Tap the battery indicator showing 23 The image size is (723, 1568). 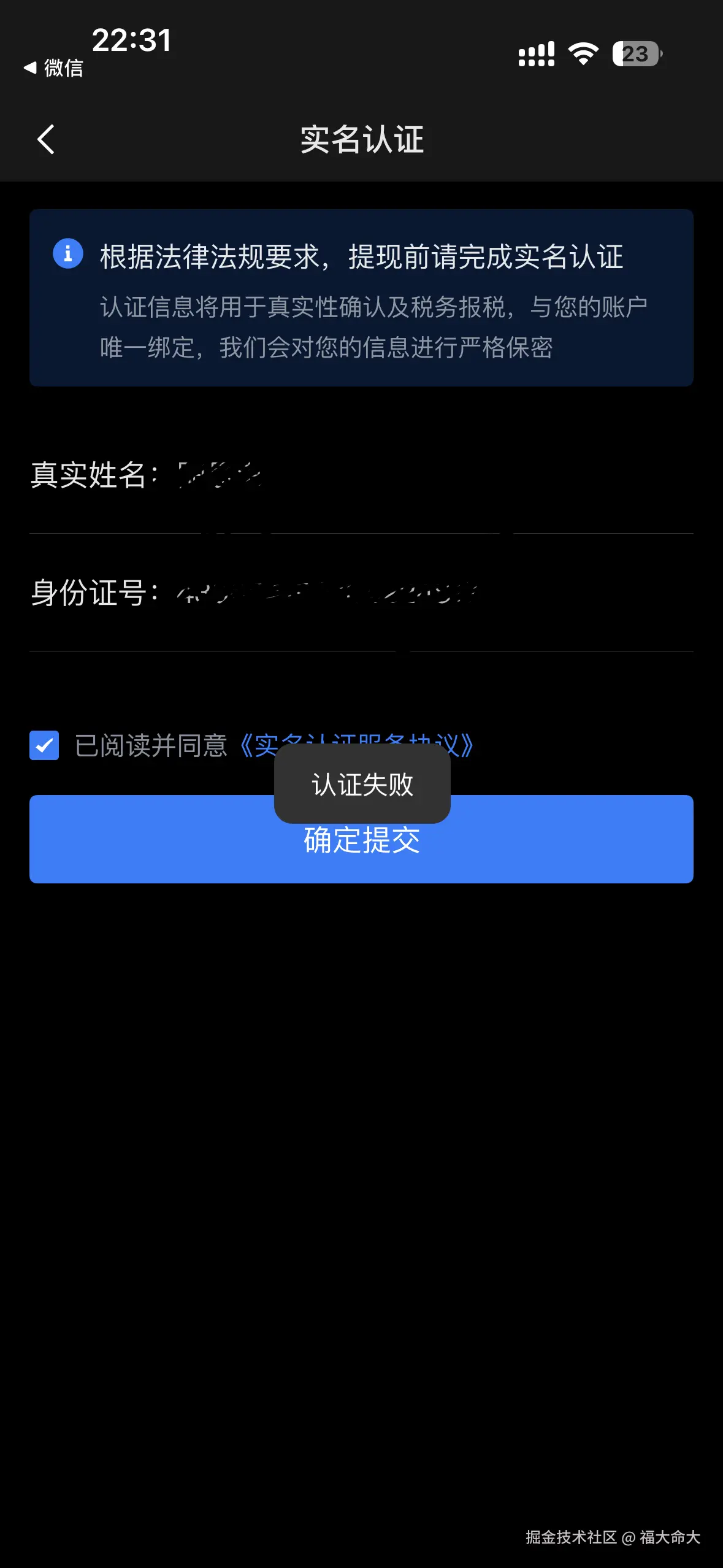pyautogui.click(x=635, y=55)
